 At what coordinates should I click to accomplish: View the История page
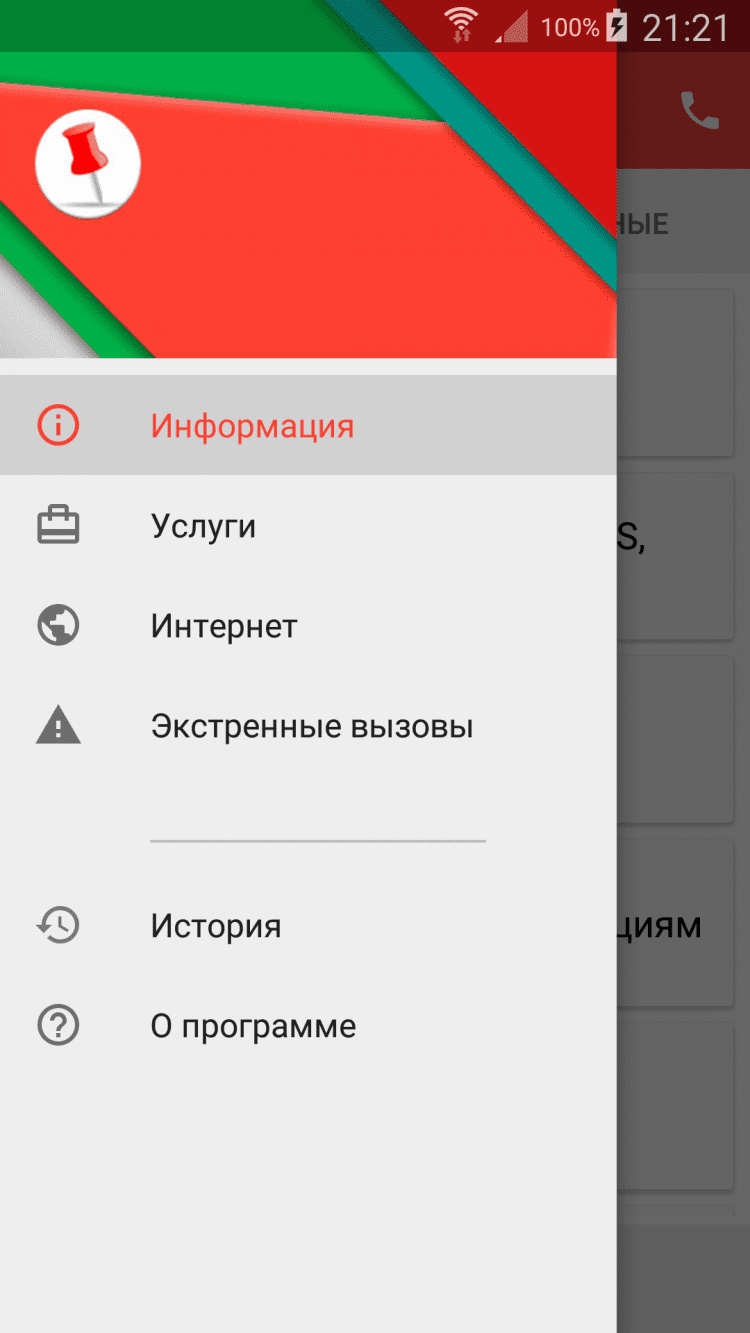(x=216, y=926)
